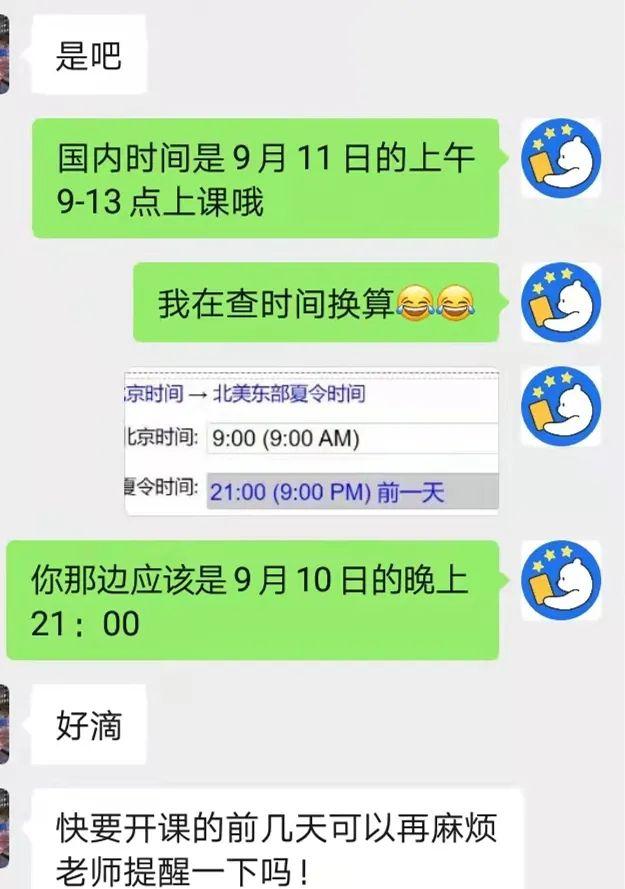This screenshot has width=625, height=889.
Task: Open the time conversion screenshot image
Action: tap(311, 441)
